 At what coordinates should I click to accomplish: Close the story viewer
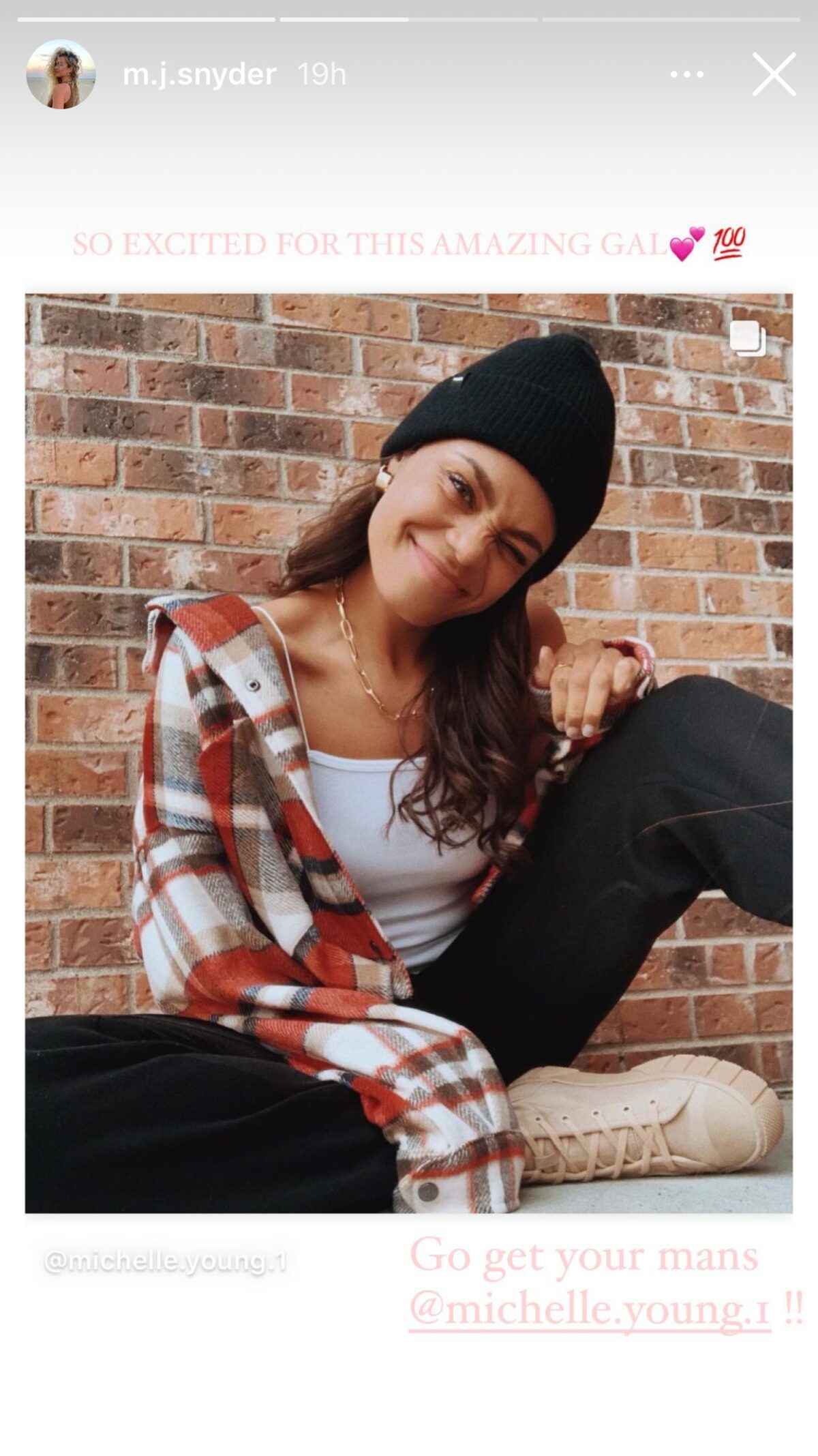pos(774,74)
